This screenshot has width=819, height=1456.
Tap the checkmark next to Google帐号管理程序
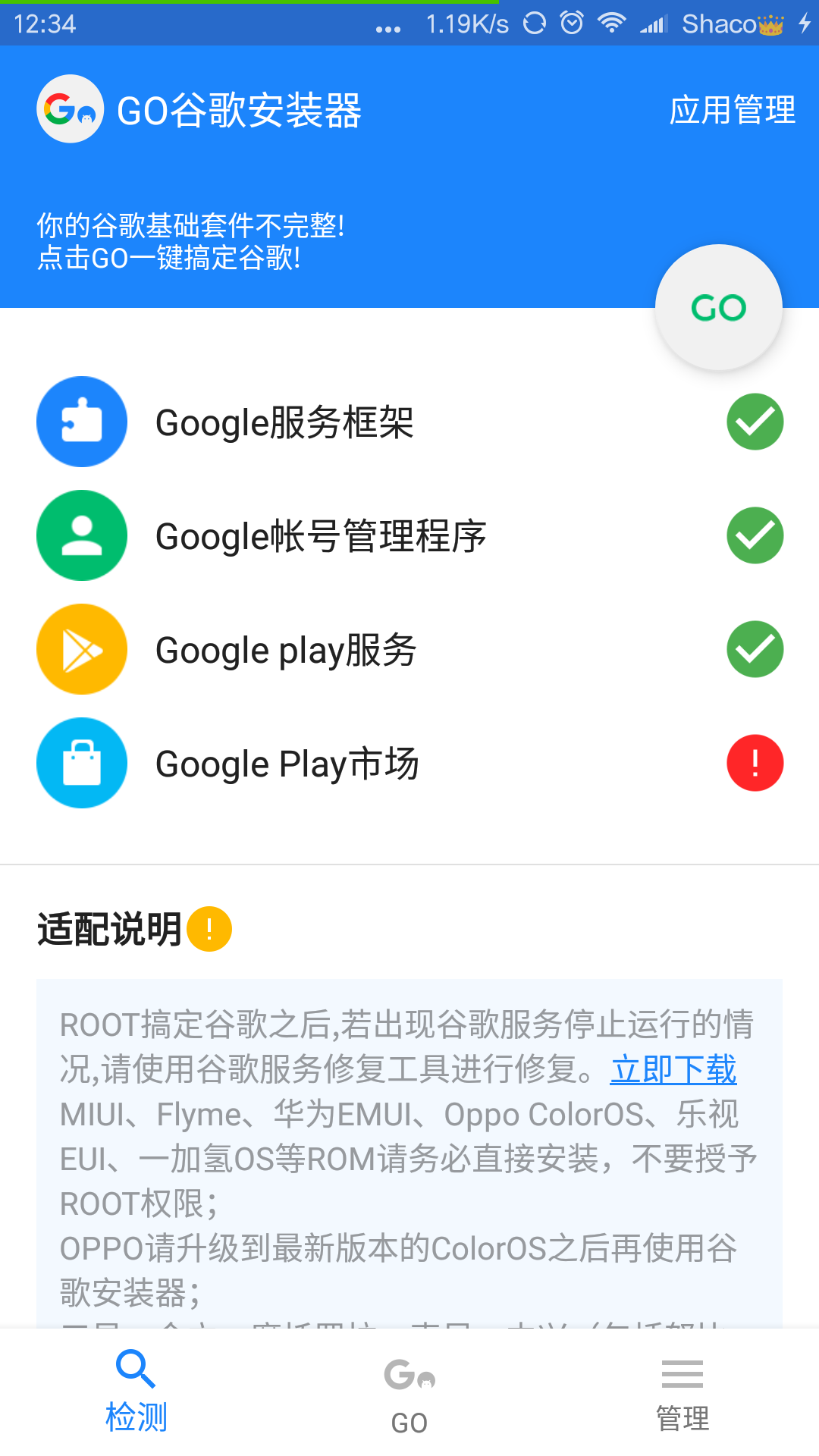click(755, 535)
